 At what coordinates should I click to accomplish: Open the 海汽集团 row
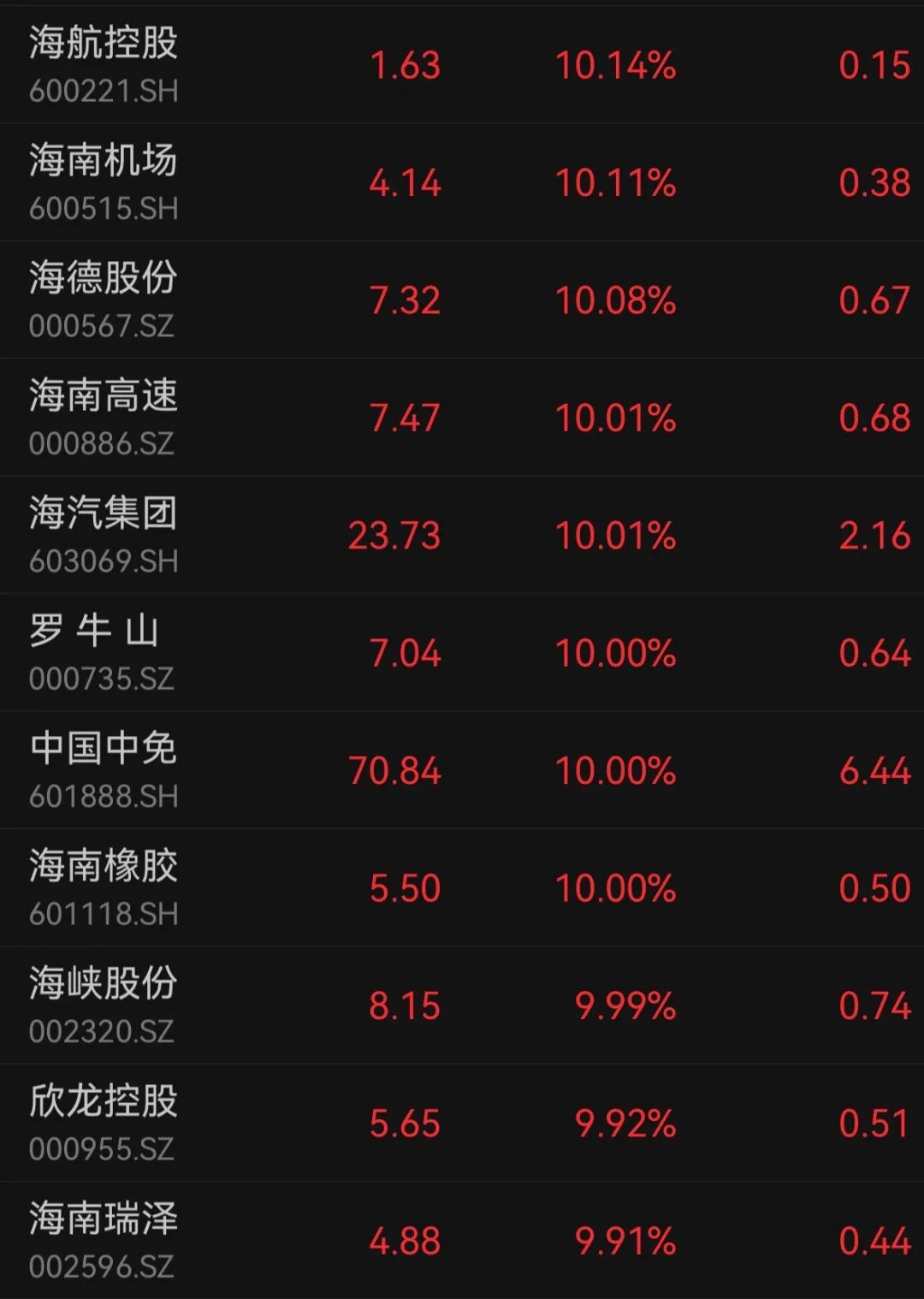(x=104, y=535)
